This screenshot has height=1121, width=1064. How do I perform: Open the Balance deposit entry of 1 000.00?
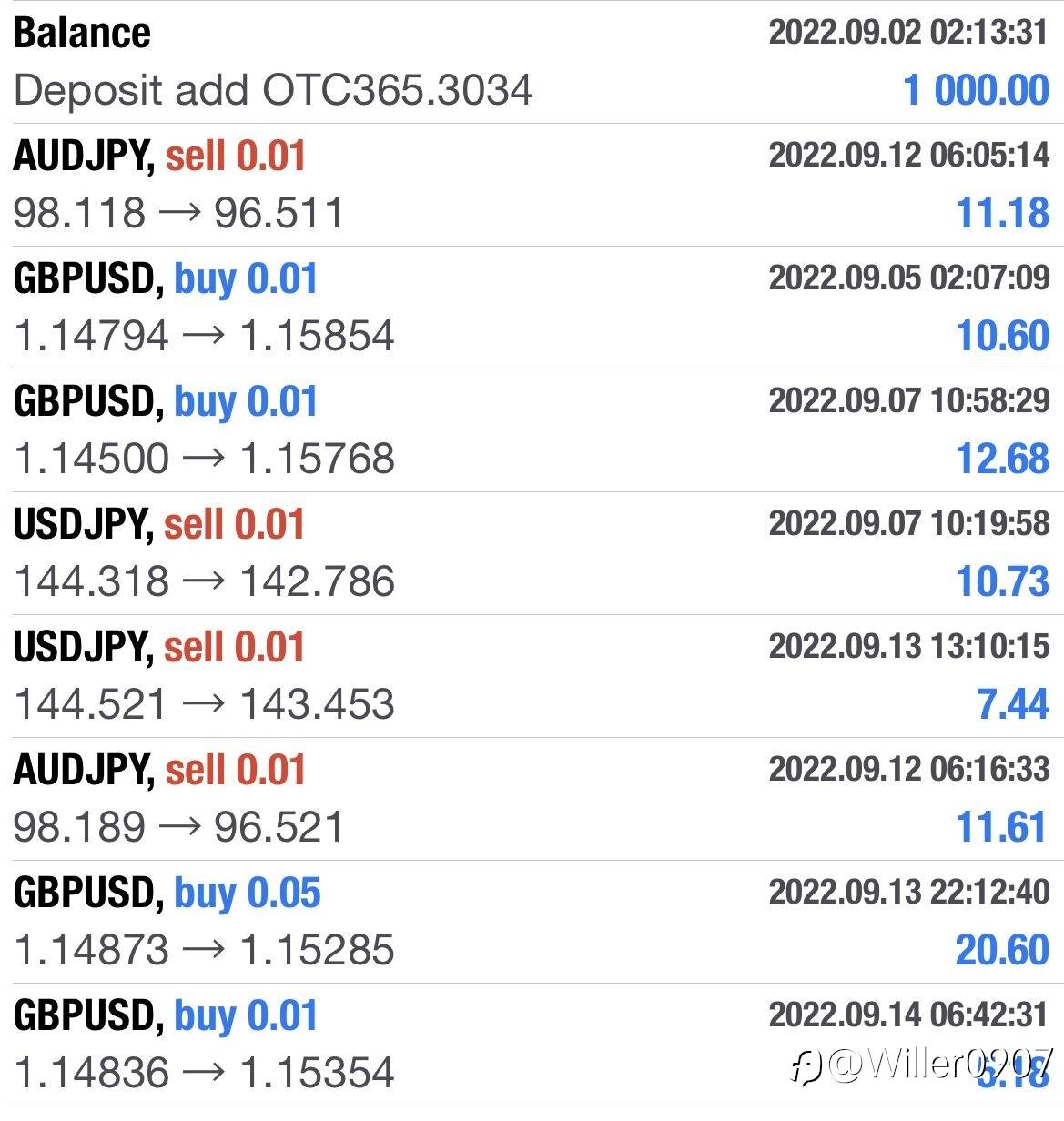click(532, 62)
